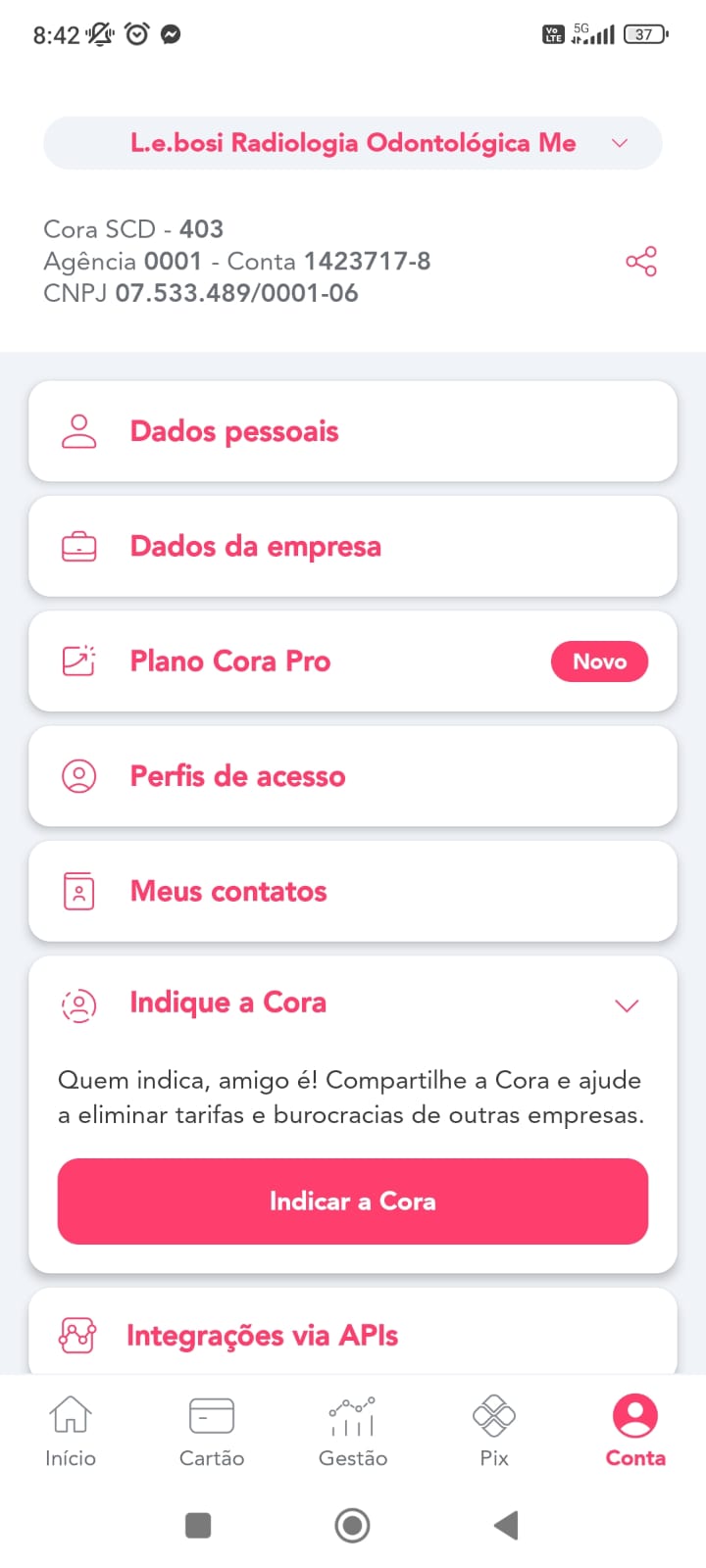The width and height of the screenshot is (706, 1568).
Task: Open the Pix tab
Action: coord(494,1432)
